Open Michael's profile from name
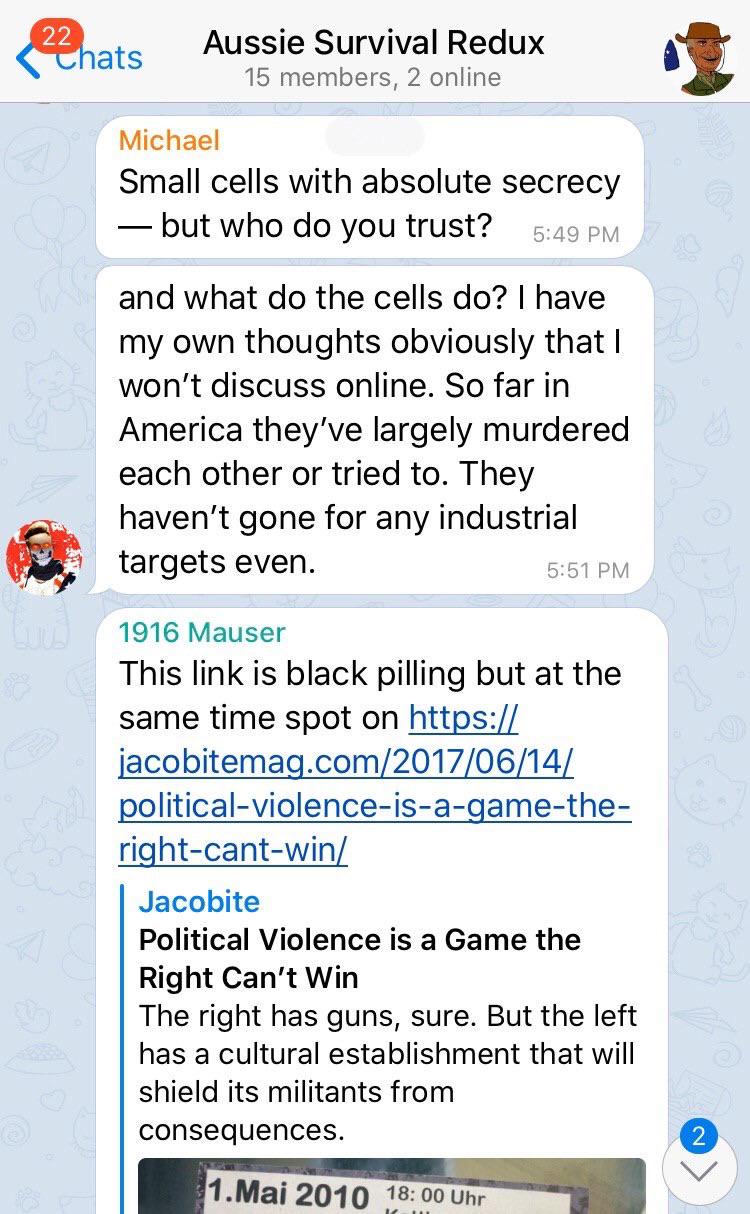This screenshot has height=1214, width=750. coord(168,140)
